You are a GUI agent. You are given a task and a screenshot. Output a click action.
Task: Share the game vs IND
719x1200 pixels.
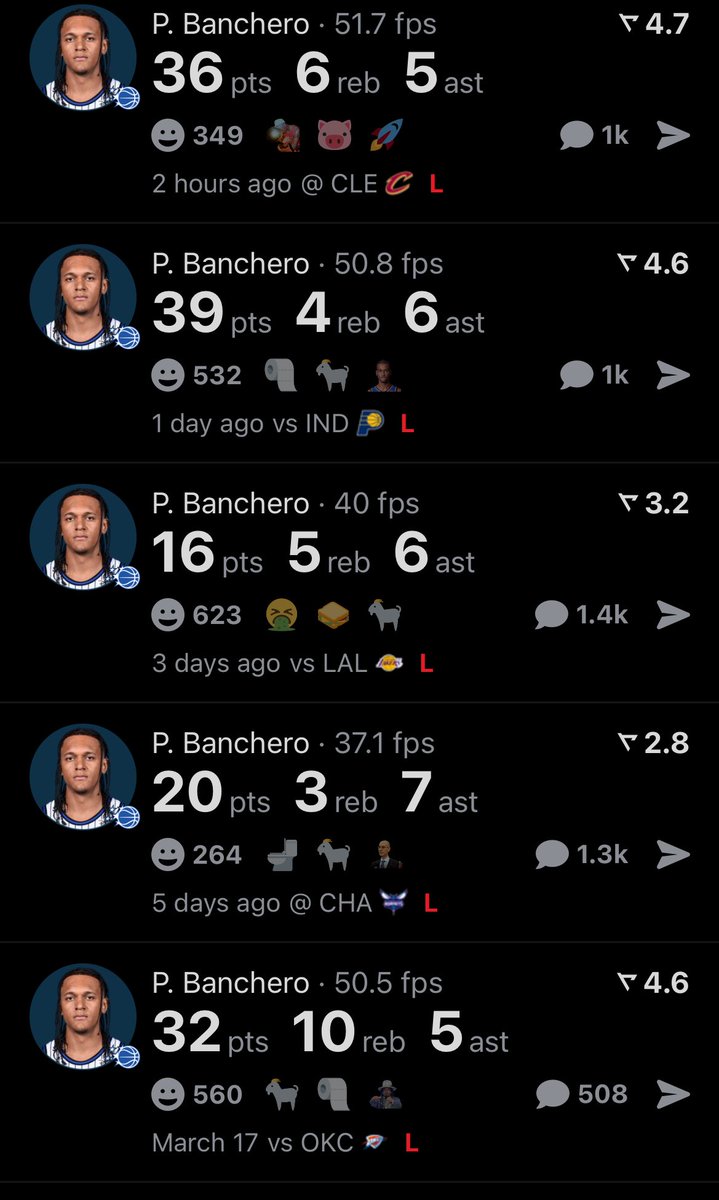(673, 375)
